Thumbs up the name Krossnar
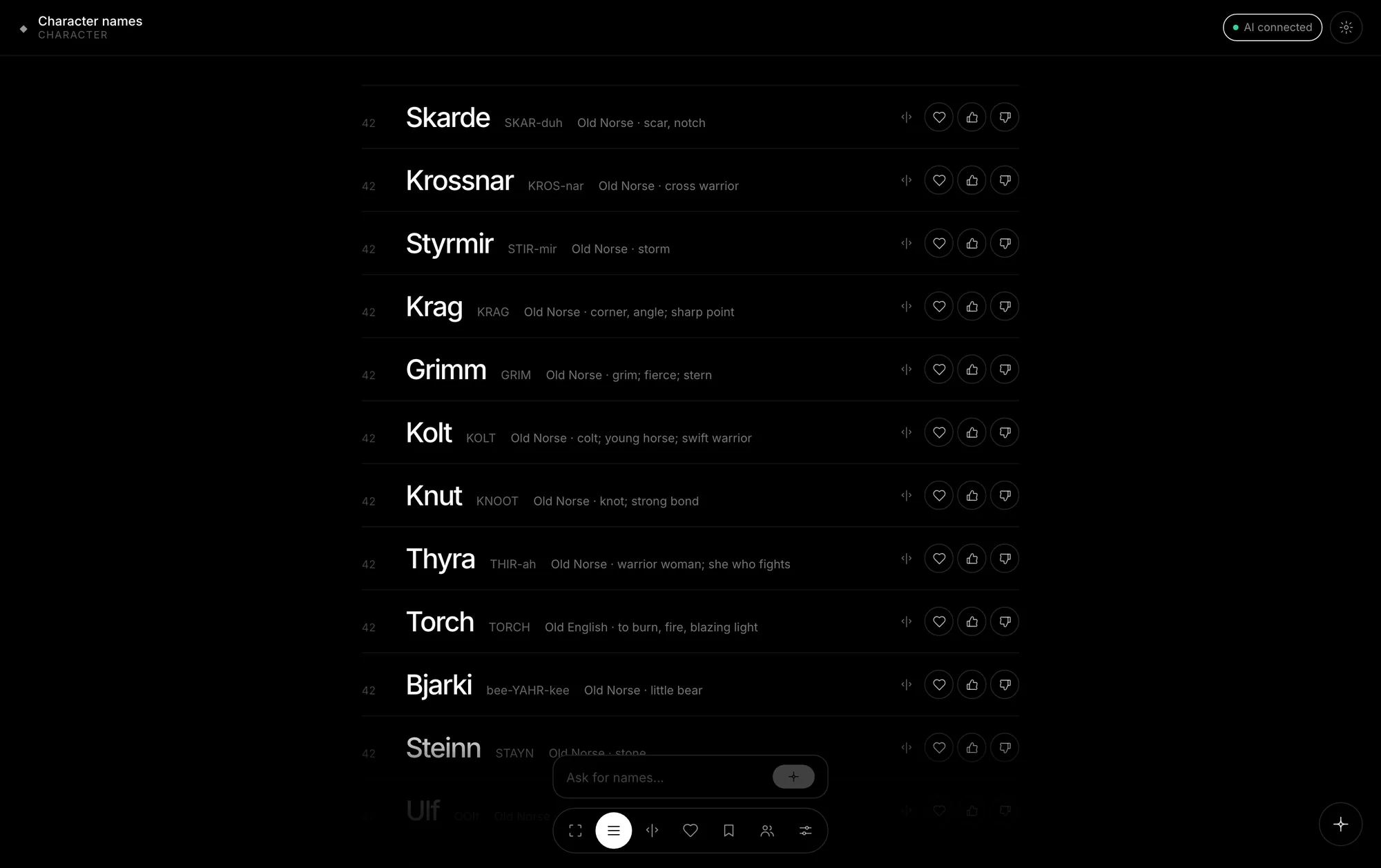Screen dimensions: 1381x868 [x=972, y=180]
